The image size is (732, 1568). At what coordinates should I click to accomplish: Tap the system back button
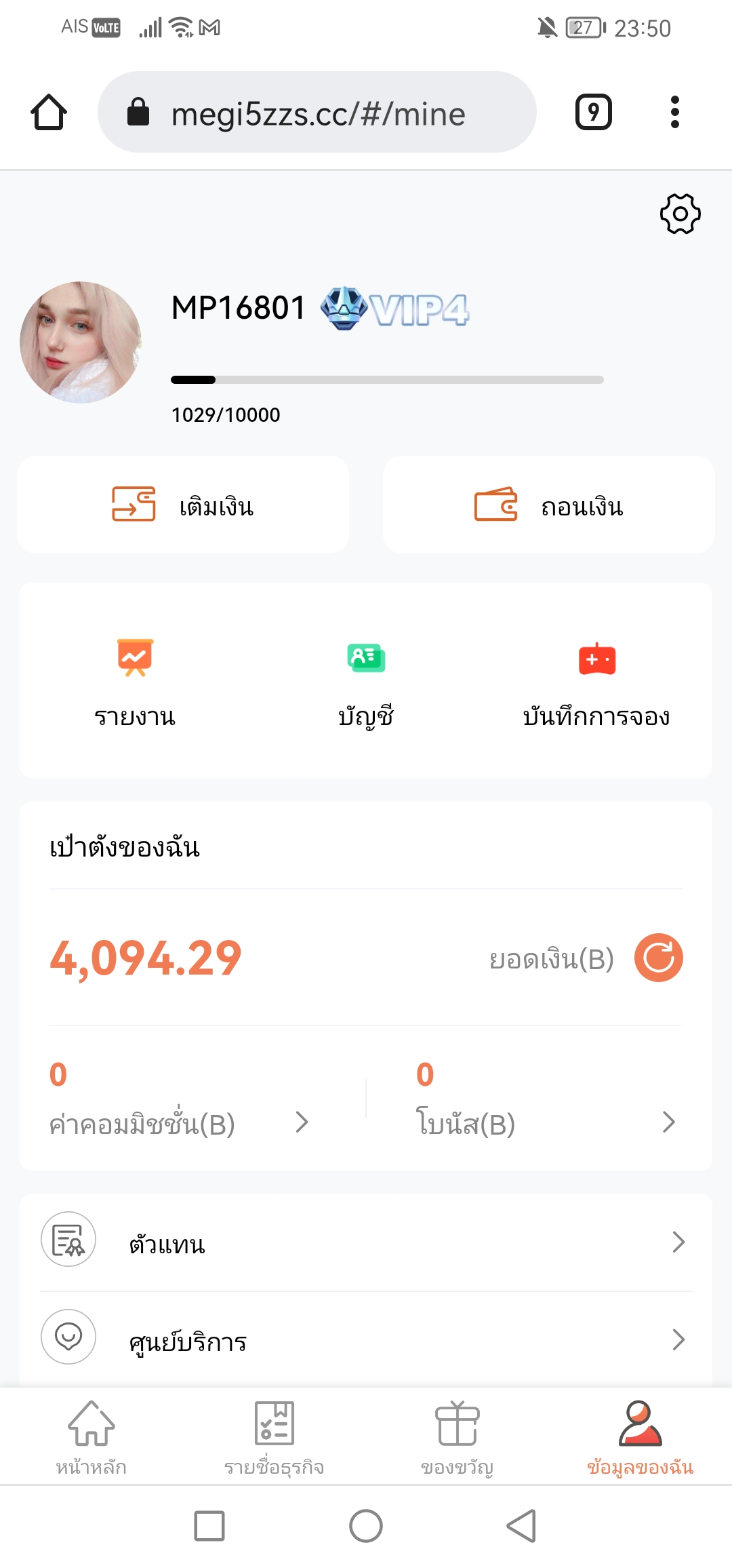[521, 1526]
